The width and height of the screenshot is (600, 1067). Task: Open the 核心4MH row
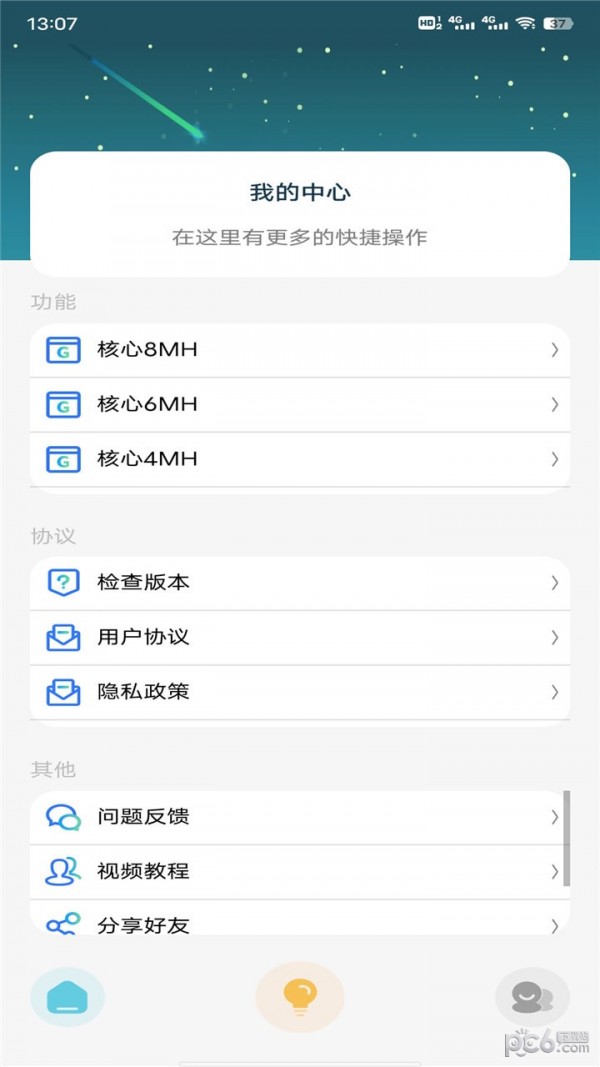pyautogui.click(x=300, y=459)
